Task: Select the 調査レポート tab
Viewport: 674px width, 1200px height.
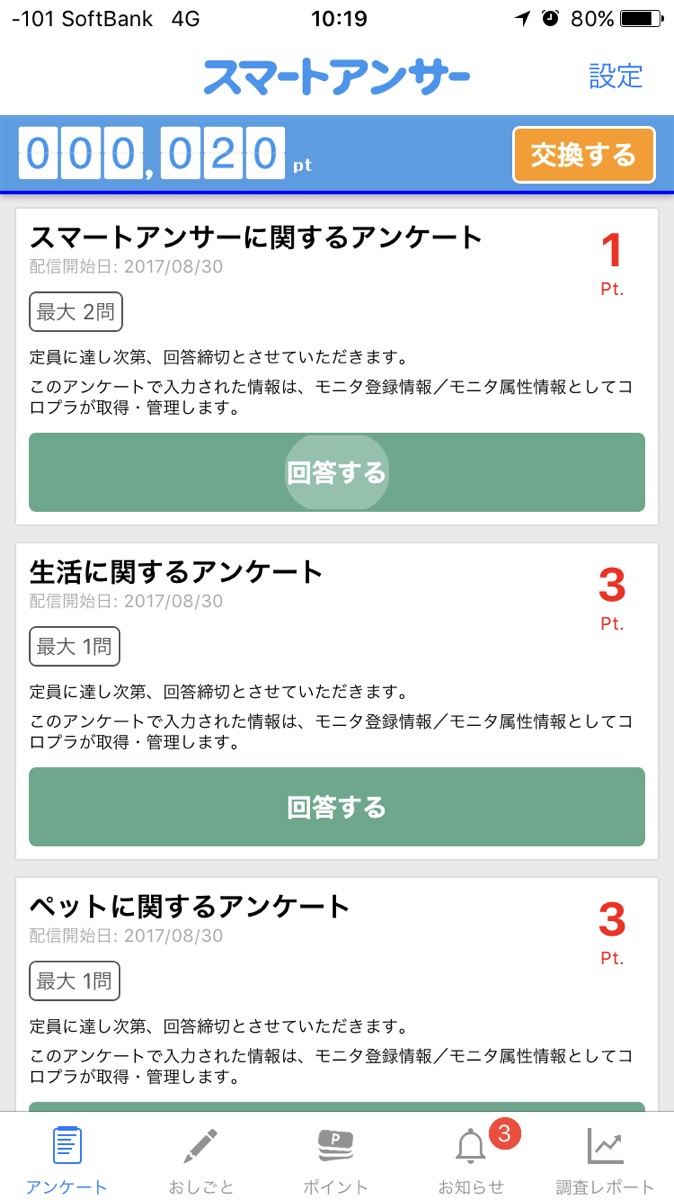Action: click(605, 1158)
